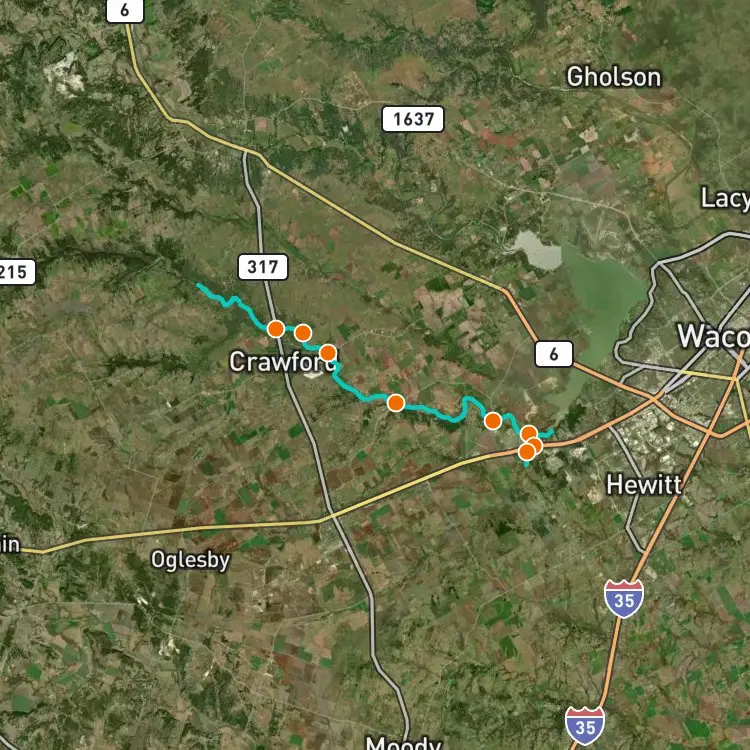This screenshot has height=750, width=750.
Task: Open the marker between the two Crawford-area markers
Action: (x=303, y=333)
